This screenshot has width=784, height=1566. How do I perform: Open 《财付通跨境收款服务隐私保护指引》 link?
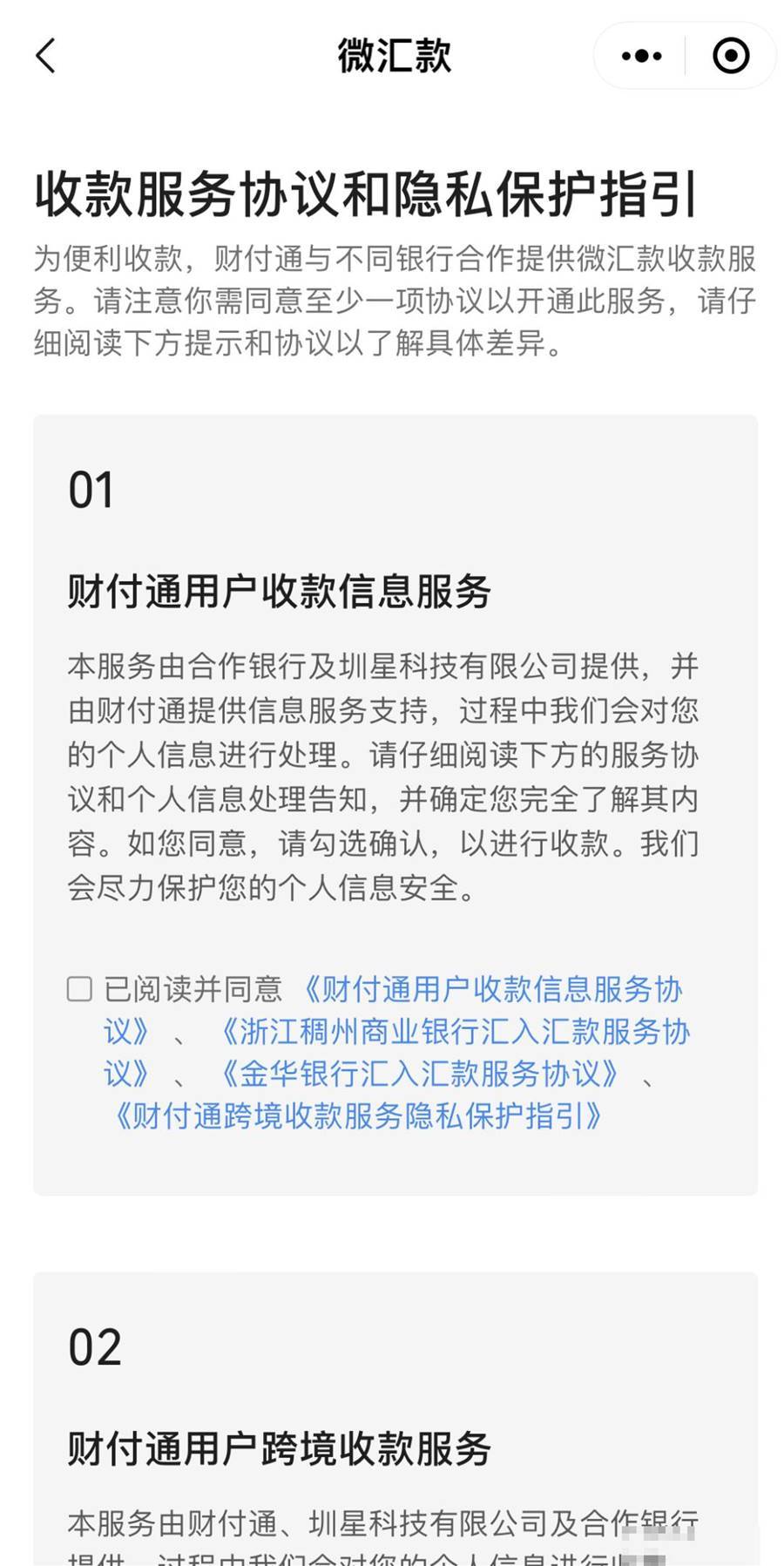coord(355,1115)
